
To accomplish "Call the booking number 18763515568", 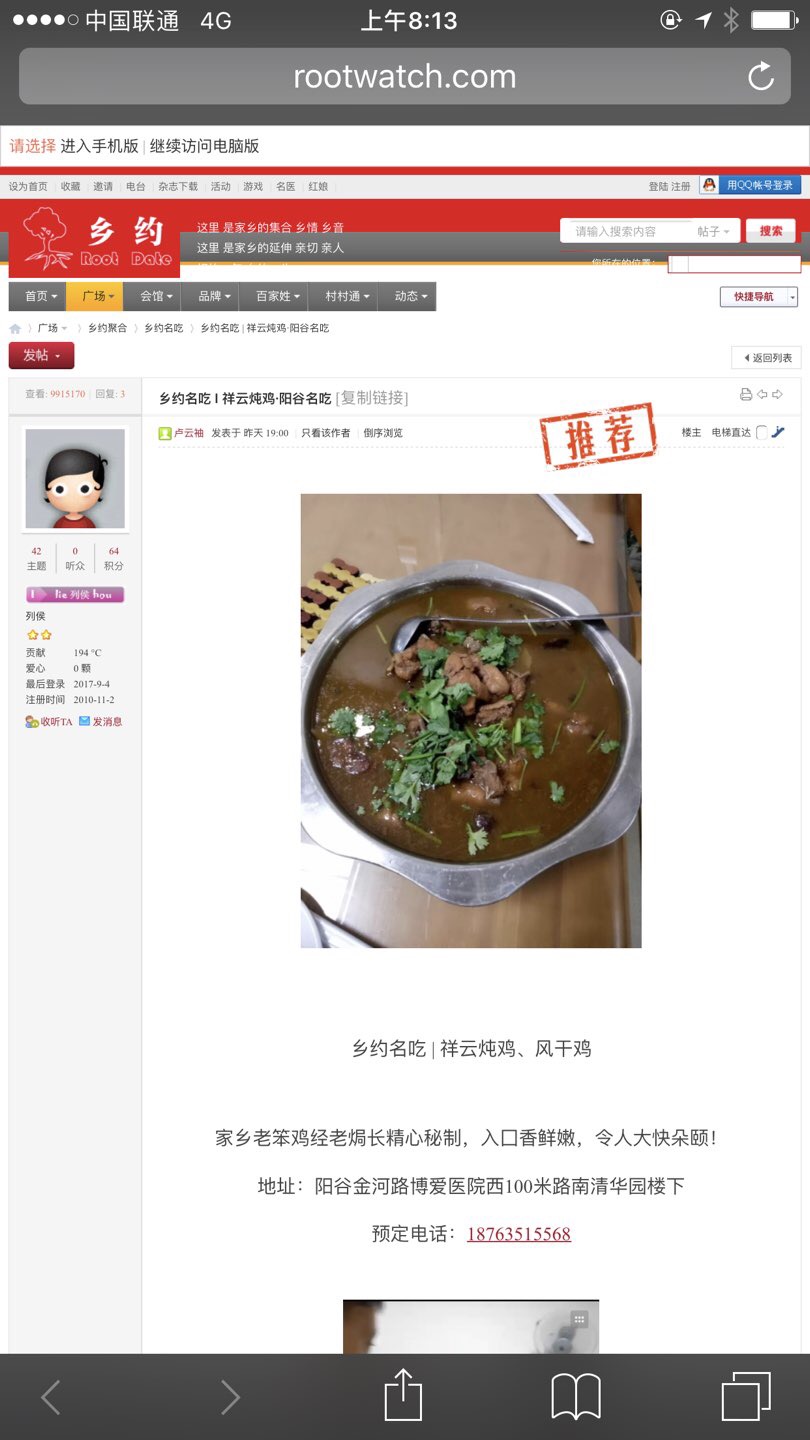I will tap(518, 1234).
